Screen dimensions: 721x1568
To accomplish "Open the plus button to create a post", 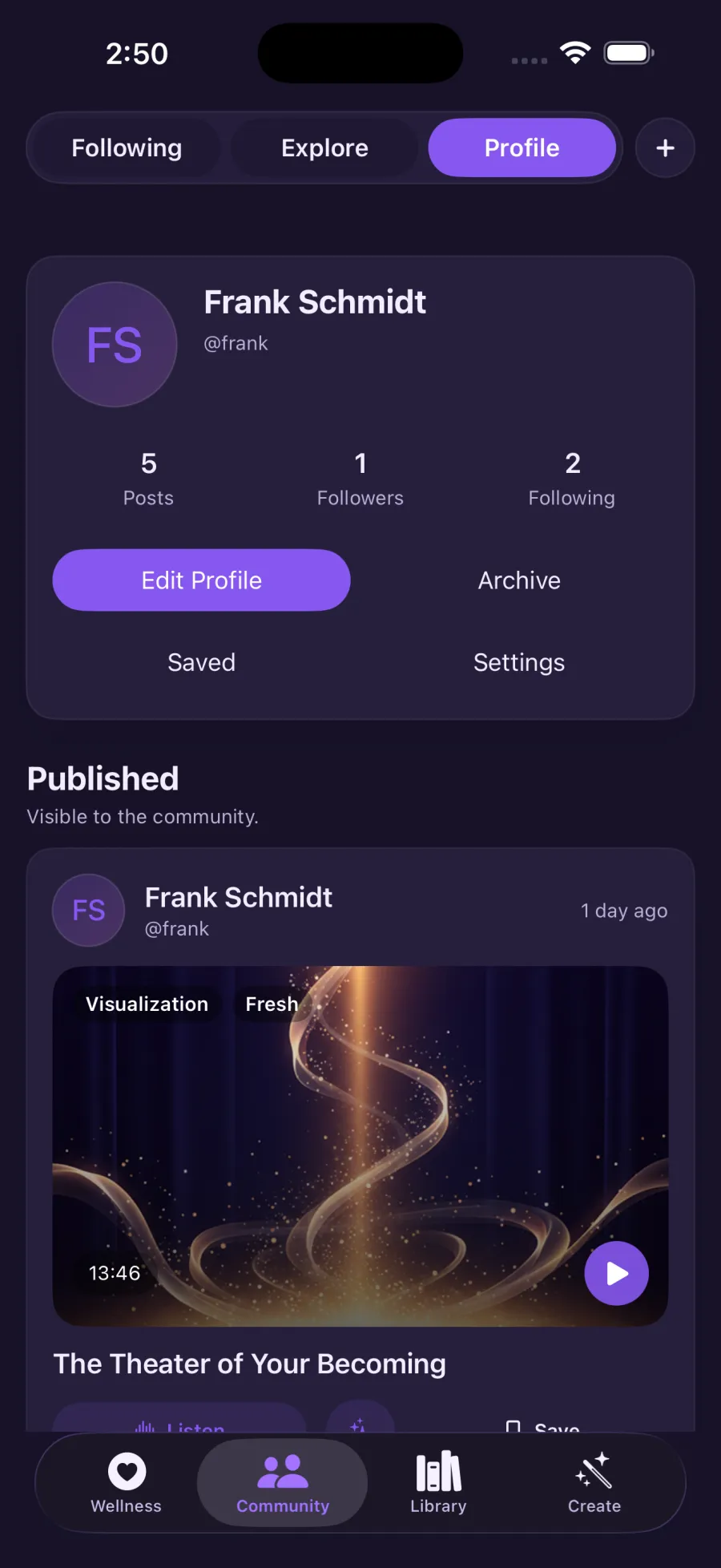I will point(665,148).
